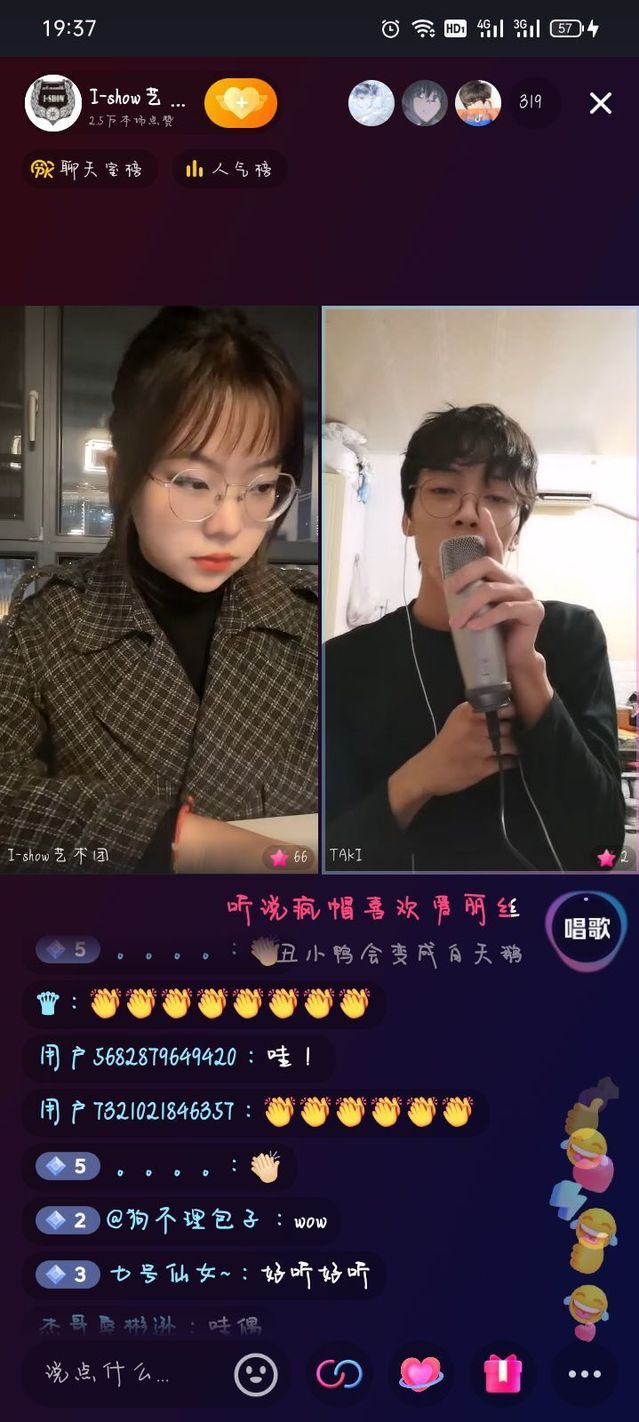This screenshot has width=639, height=1422.
Task: Select the I-show艺术团 video tile
Action: point(159,590)
